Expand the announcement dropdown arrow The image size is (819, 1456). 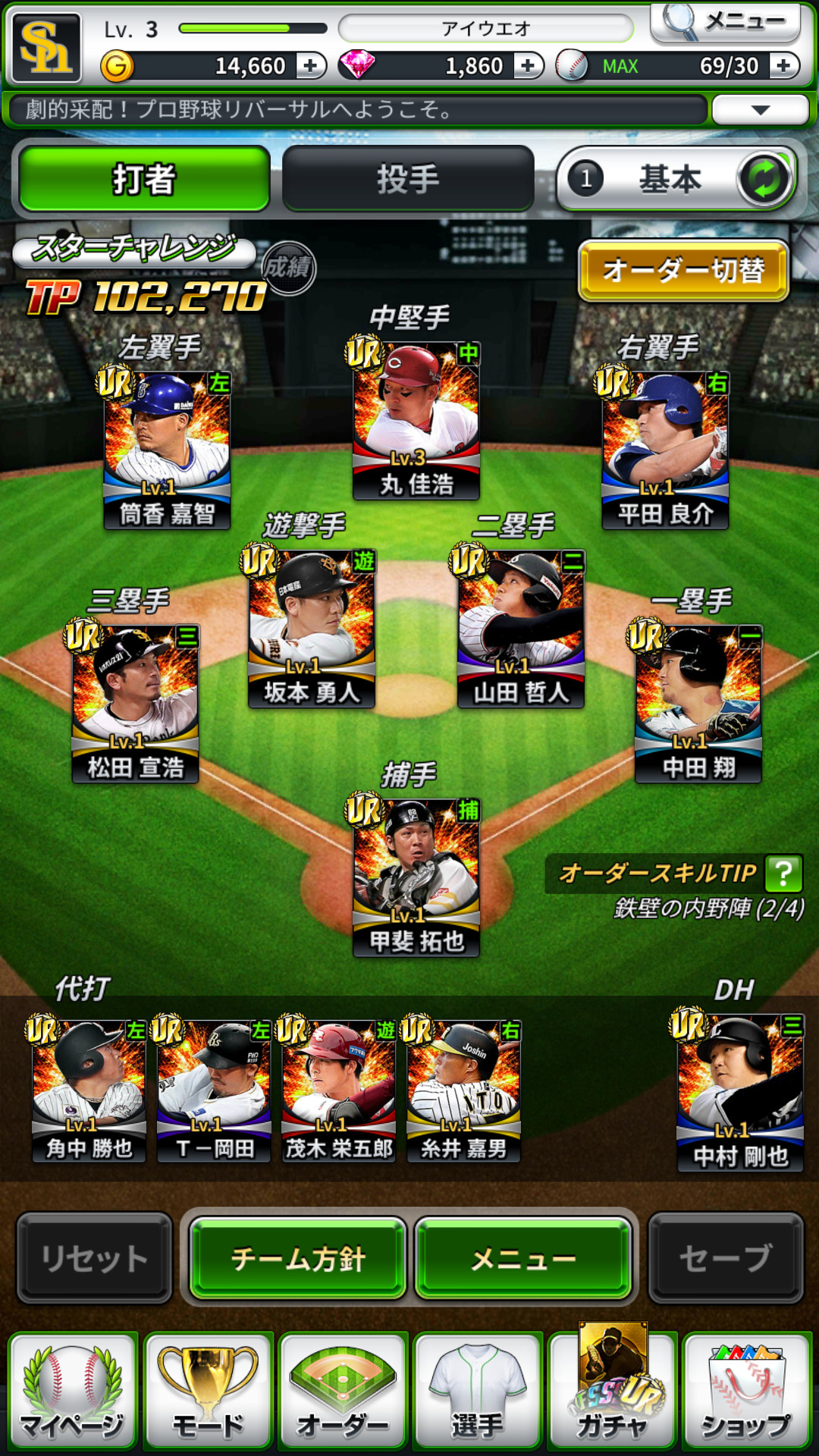(760, 110)
